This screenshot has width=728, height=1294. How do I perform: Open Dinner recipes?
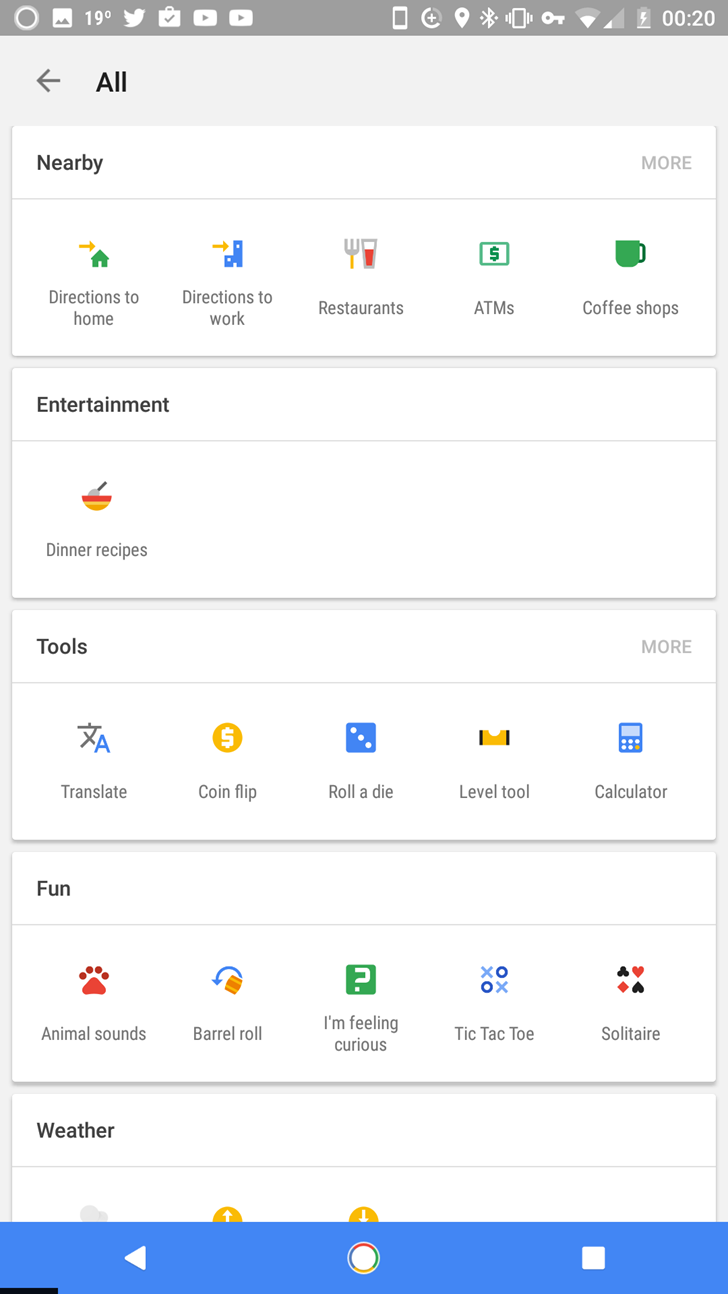point(96,520)
